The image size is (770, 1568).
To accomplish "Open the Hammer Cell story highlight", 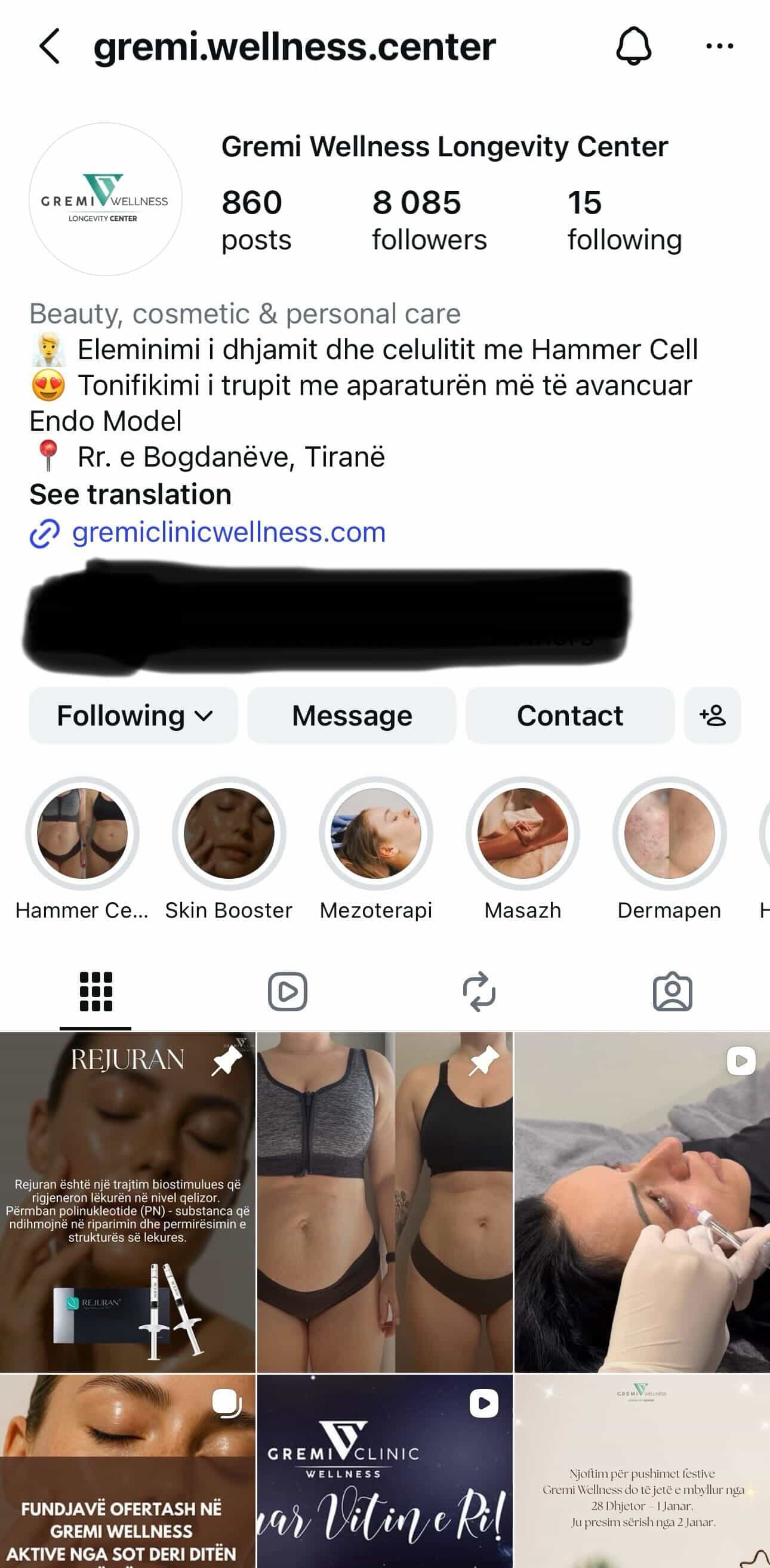I will 82,834.
